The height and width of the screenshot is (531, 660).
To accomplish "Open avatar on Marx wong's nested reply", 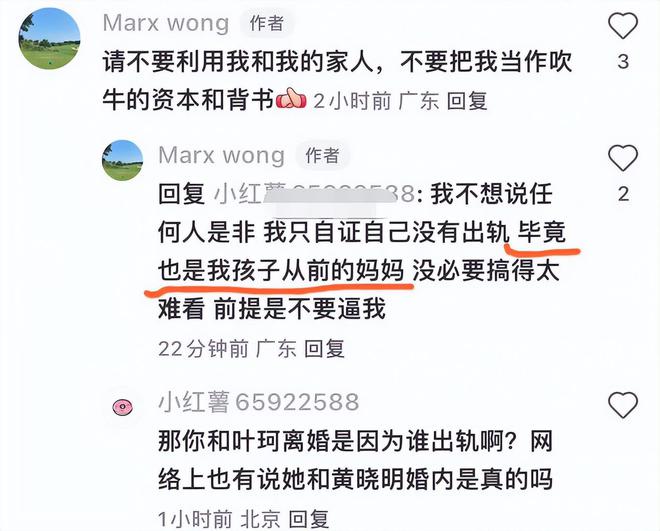I will [x=122, y=160].
